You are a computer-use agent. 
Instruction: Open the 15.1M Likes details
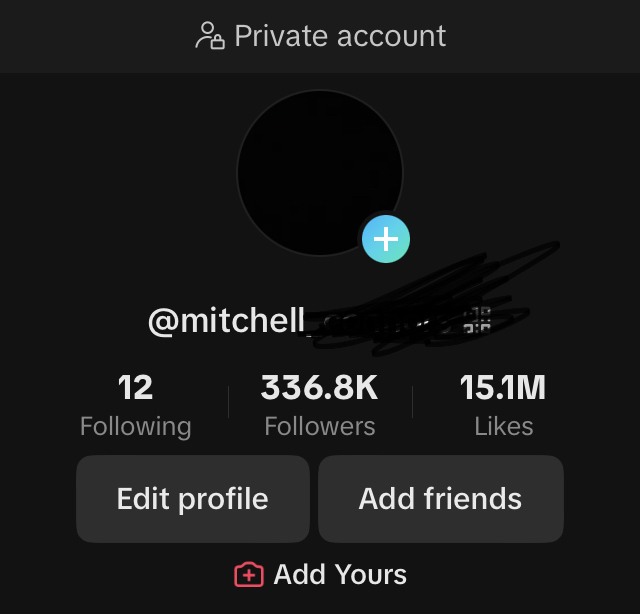(503, 405)
